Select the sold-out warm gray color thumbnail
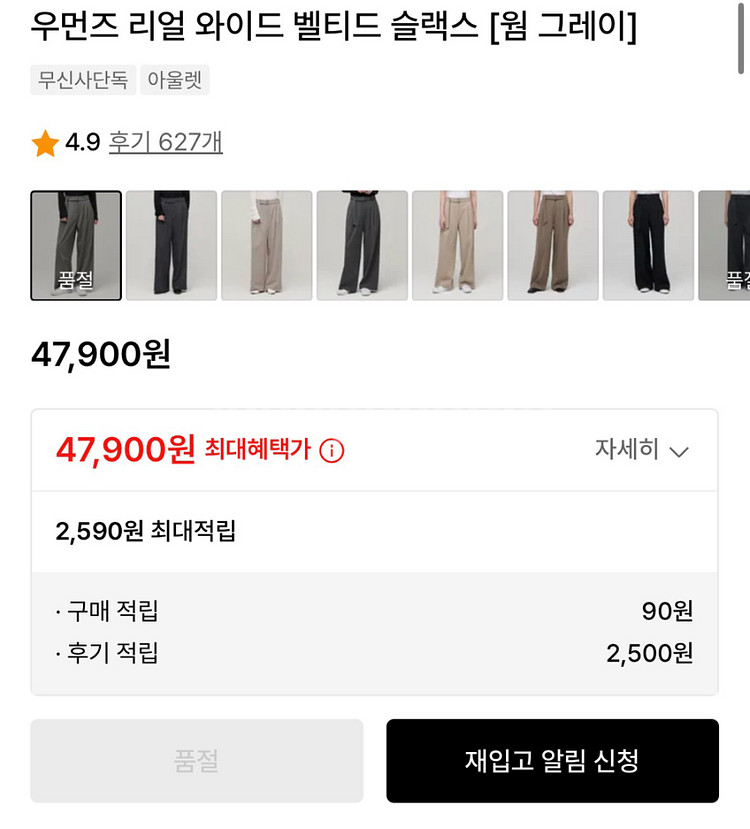The width and height of the screenshot is (750, 829). coord(76,245)
